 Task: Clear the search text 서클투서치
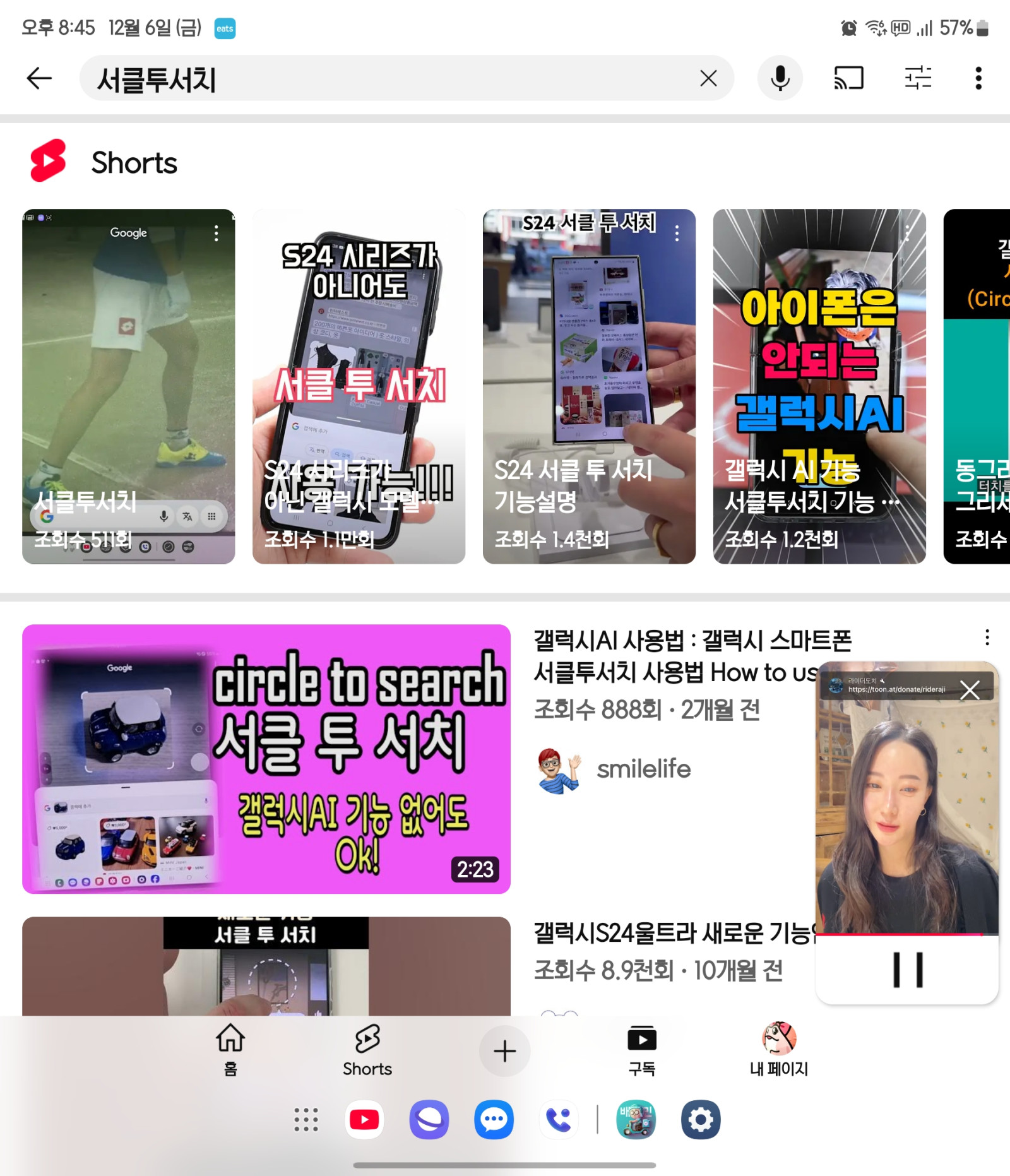708,78
